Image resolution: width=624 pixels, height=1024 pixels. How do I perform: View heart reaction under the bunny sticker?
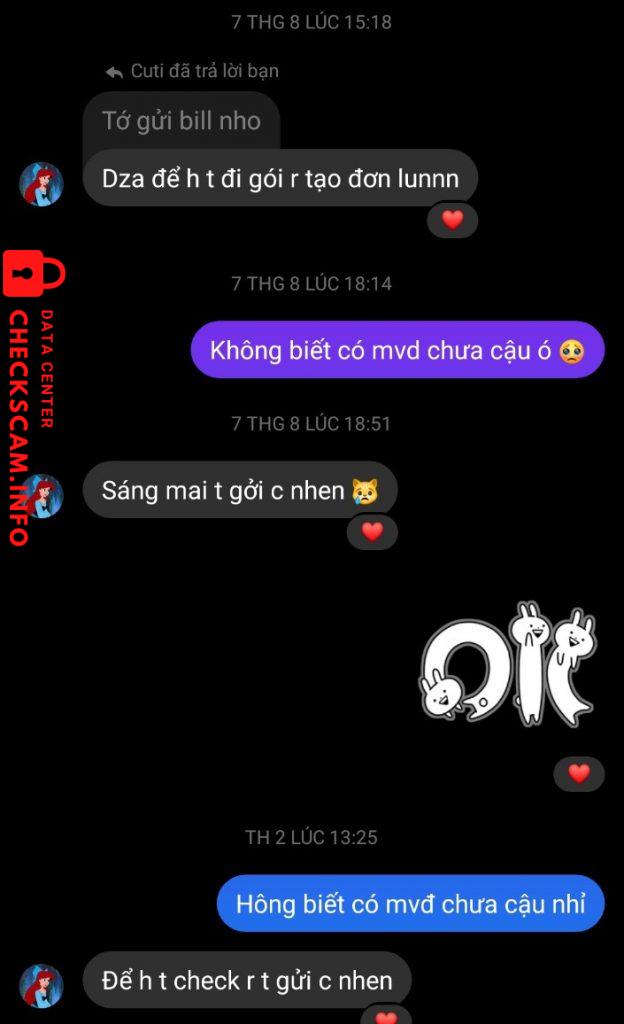[579, 773]
